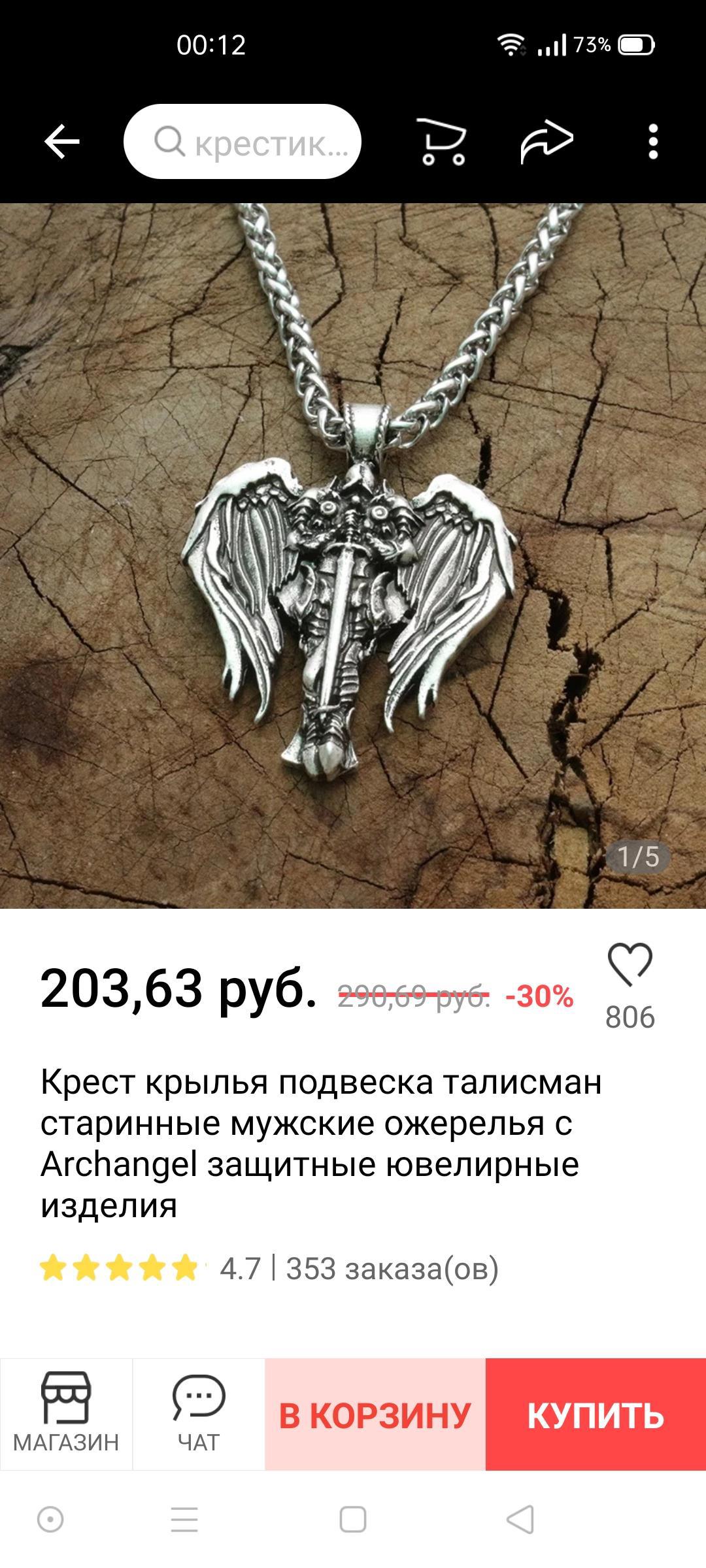The width and height of the screenshot is (706, 1568).
Task: Tap the system back triangle
Action: (521, 1519)
